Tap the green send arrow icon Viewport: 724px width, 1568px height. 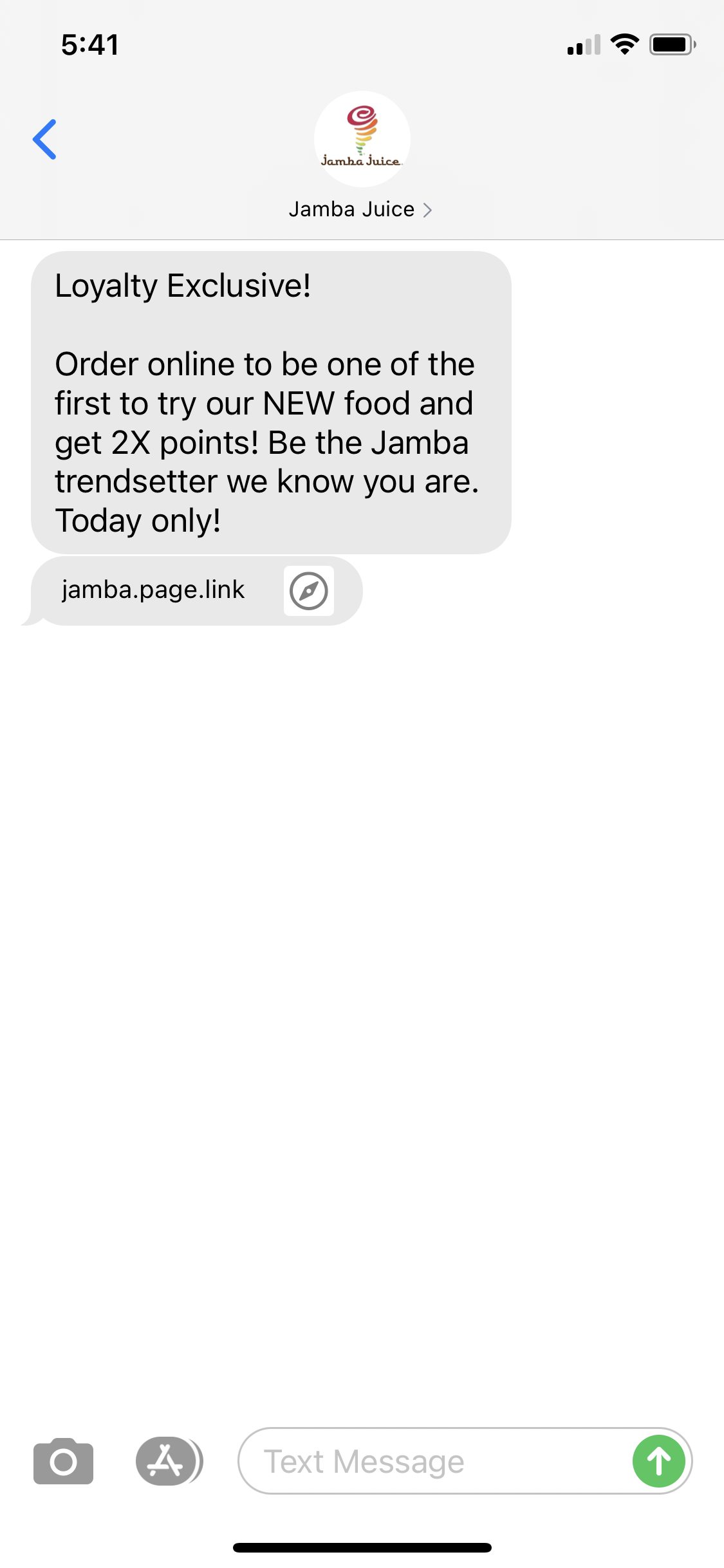pyautogui.click(x=658, y=1459)
